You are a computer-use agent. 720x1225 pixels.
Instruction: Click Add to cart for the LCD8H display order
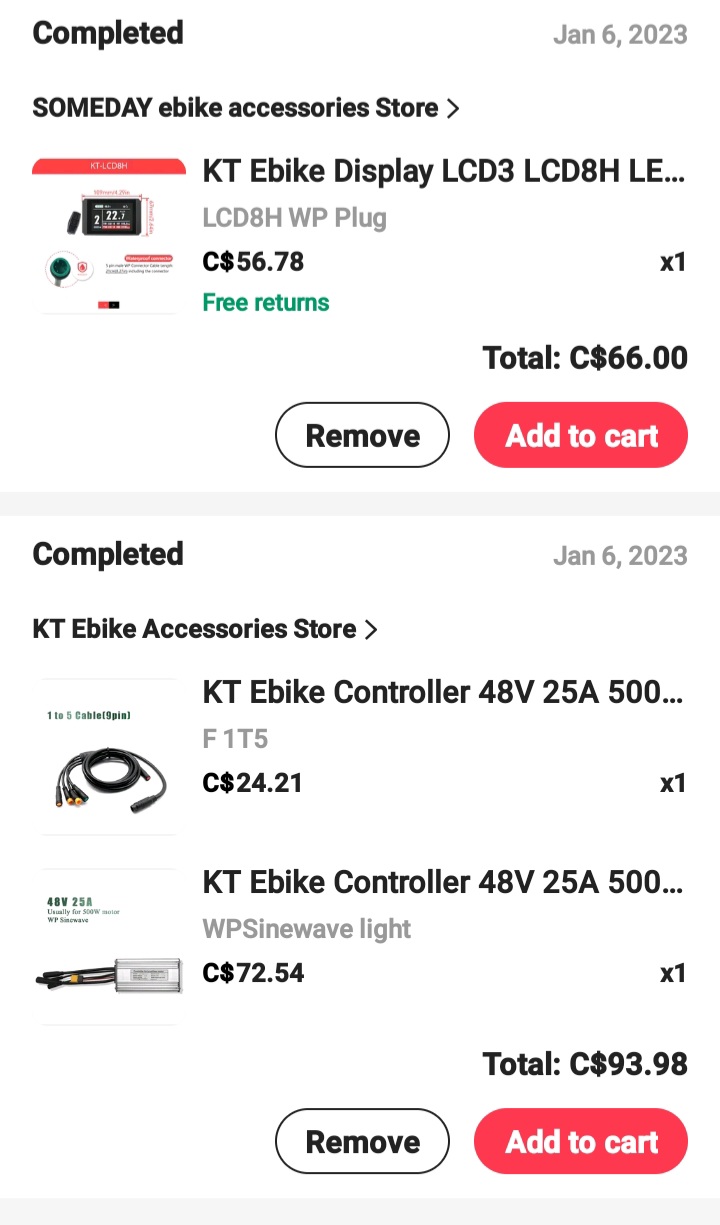click(580, 435)
